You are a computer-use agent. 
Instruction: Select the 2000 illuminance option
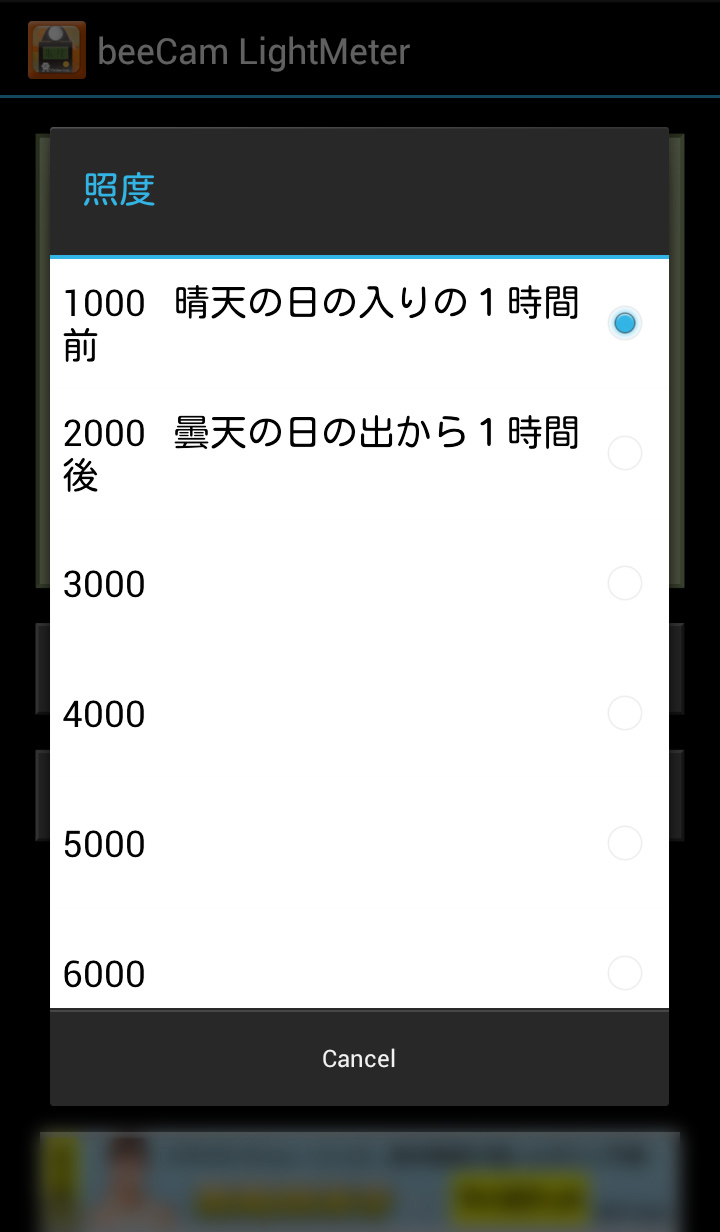click(359, 453)
